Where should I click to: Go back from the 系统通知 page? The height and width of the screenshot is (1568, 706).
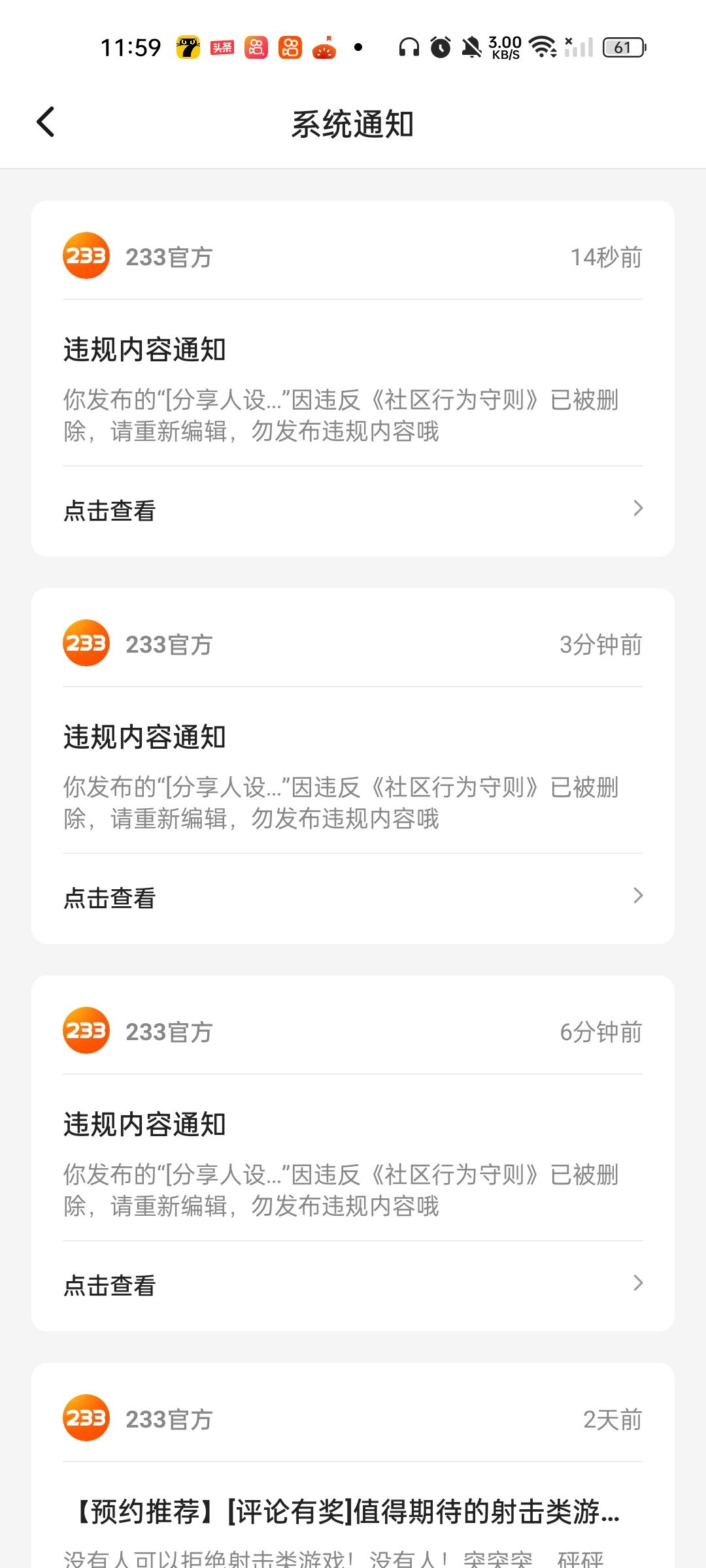coord(46,122)
